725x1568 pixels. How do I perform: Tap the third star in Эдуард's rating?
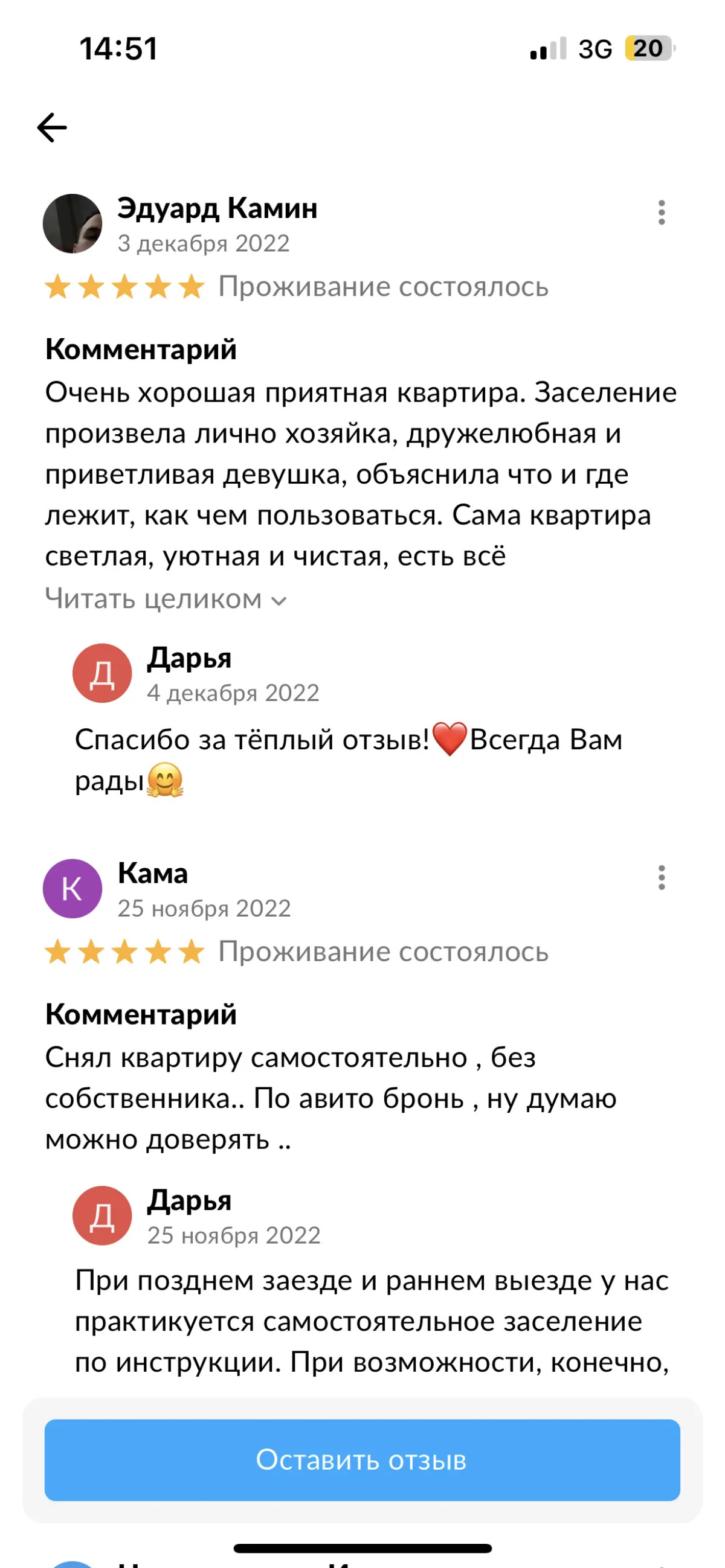[x=126, y=285]
